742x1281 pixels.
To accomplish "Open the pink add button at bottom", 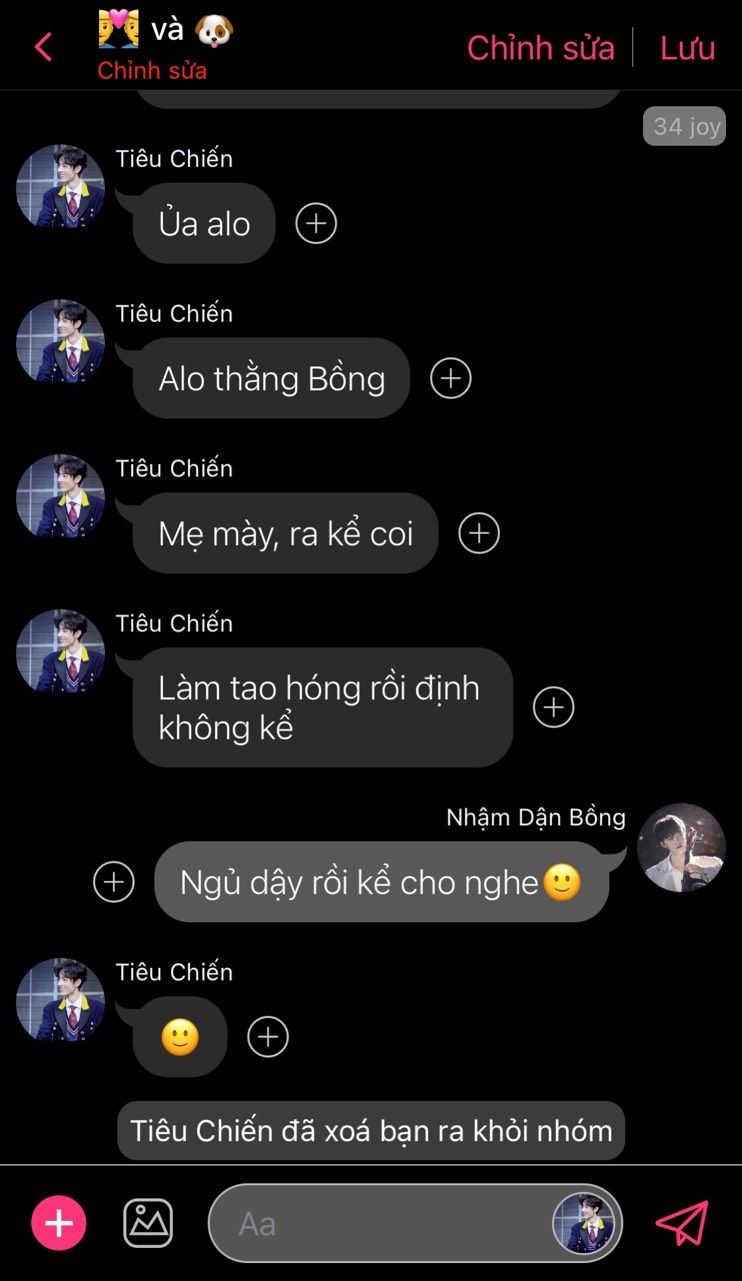I will (x=59, y=1223).
